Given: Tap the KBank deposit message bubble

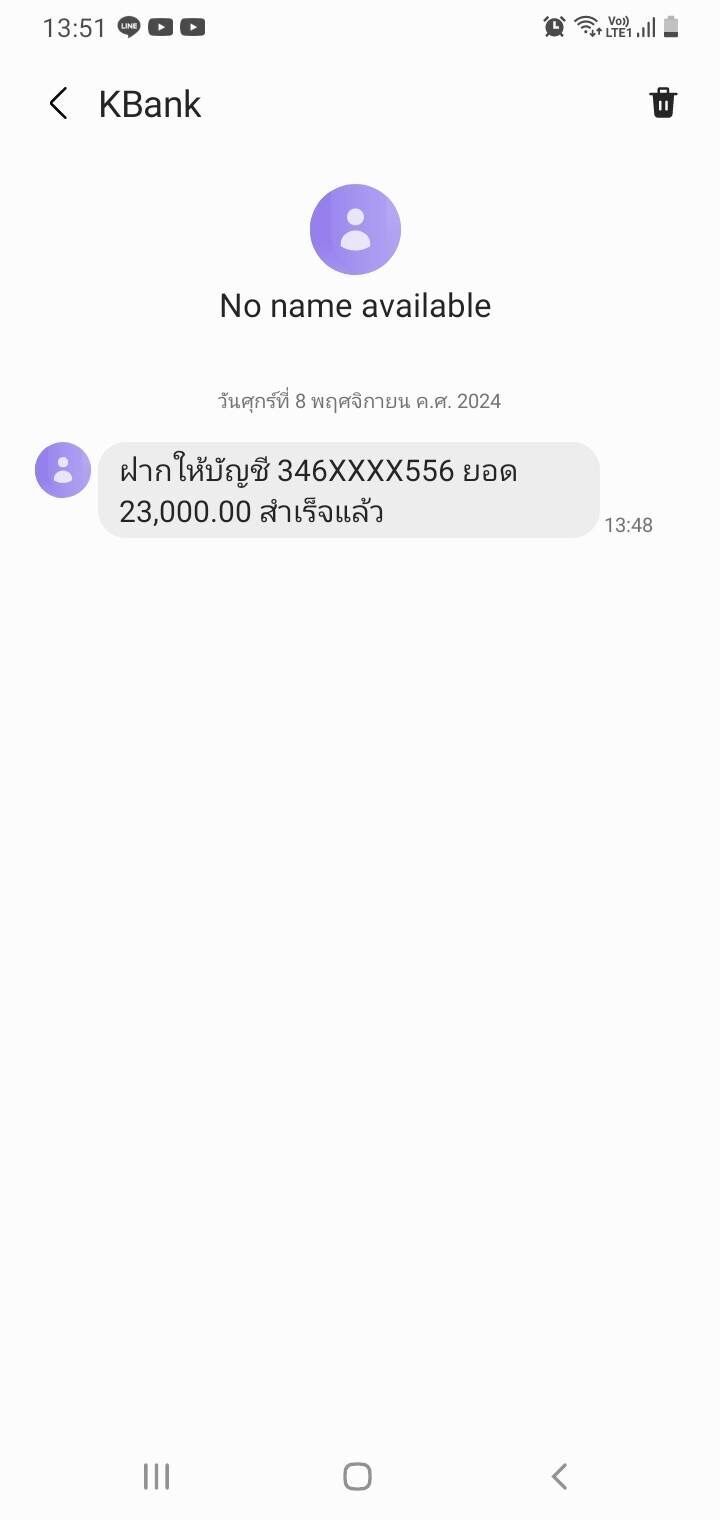Looking at the screenshot, I should (349, 490).
